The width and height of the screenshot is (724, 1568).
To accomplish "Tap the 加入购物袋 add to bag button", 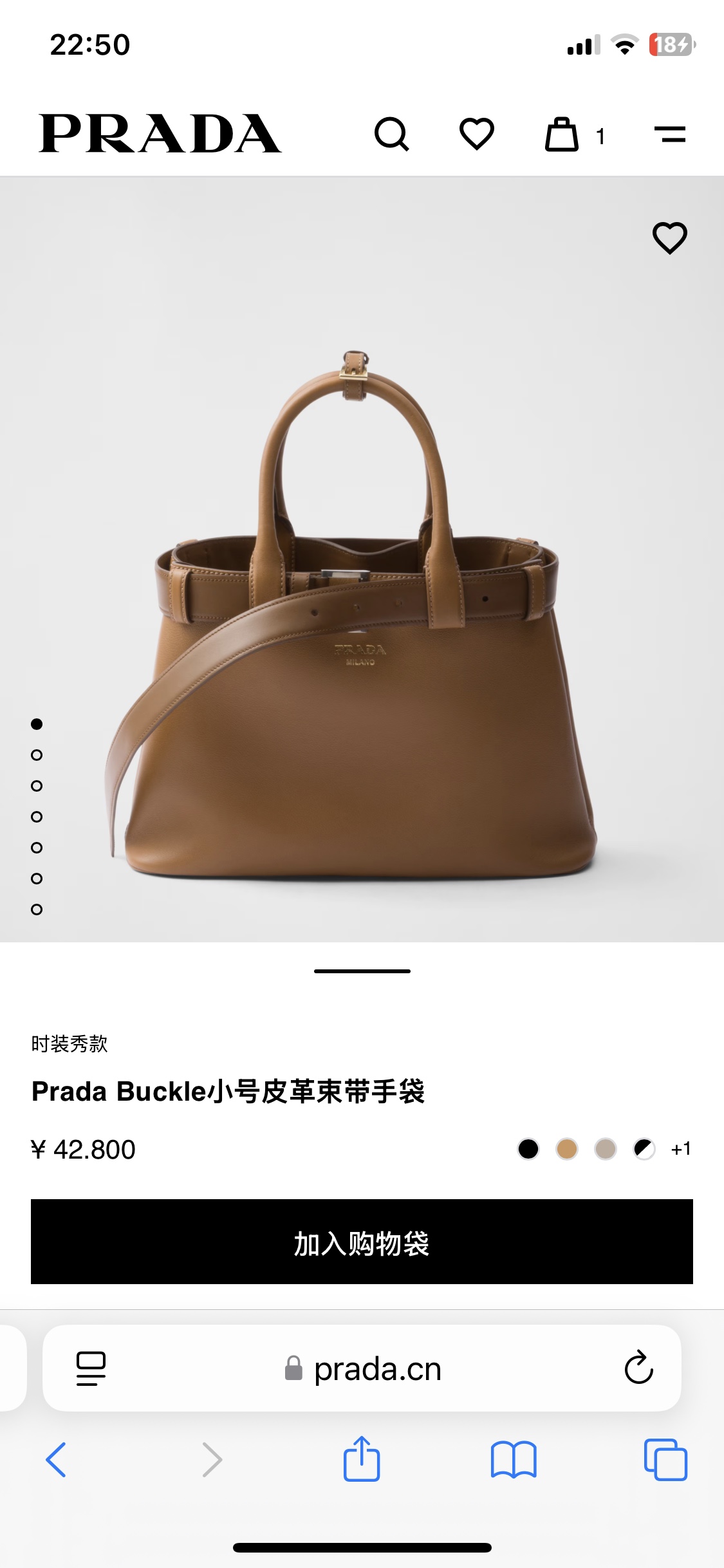I will pos(362,1242).
